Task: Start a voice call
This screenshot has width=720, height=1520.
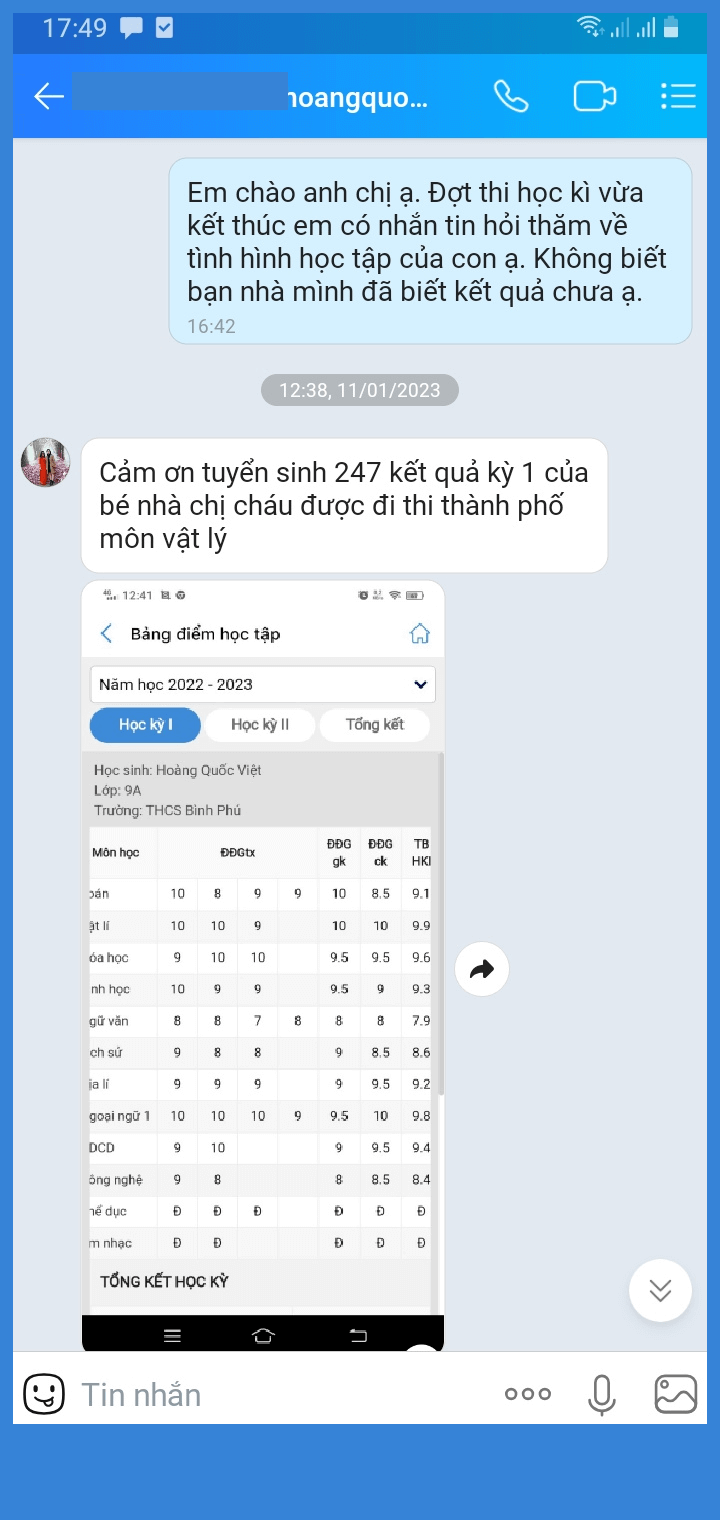Action: point(511,96)
